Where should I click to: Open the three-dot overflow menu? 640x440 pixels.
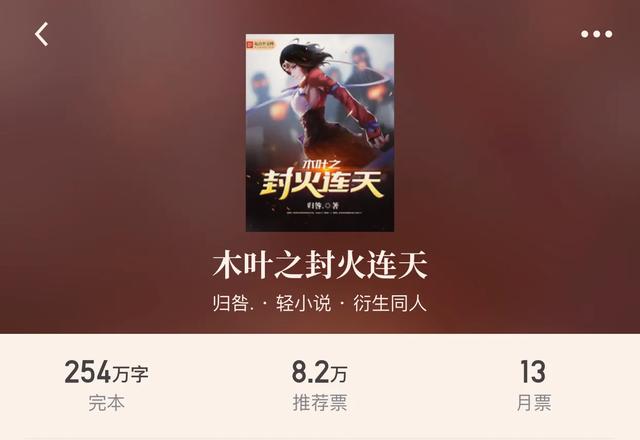click(x=596, y=34)
